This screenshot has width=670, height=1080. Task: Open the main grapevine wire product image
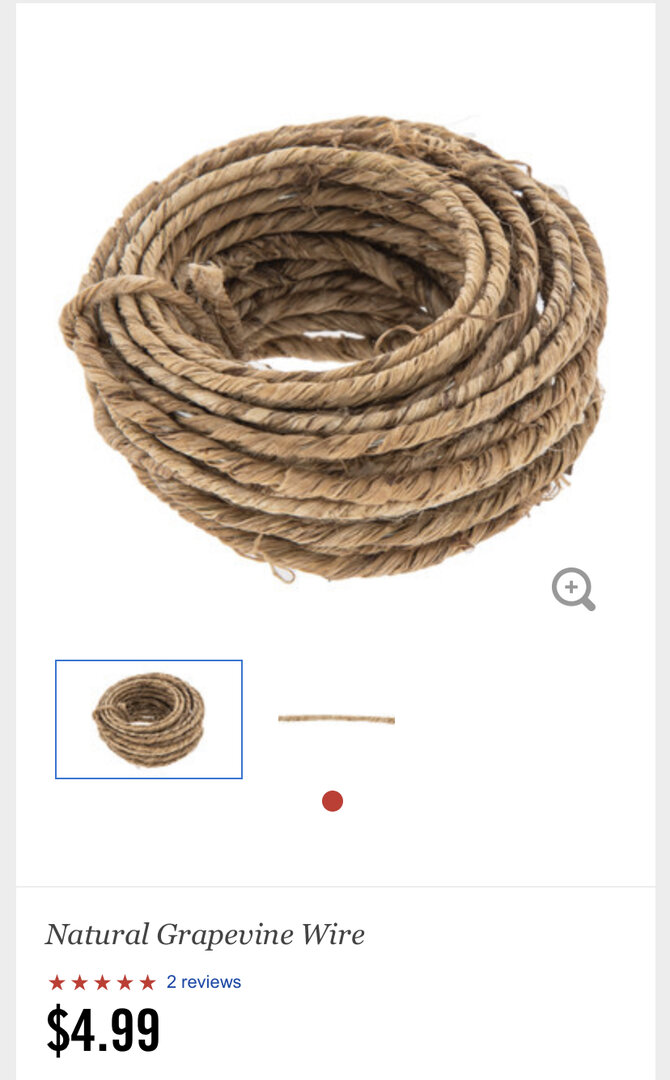[x=333, y=345]
